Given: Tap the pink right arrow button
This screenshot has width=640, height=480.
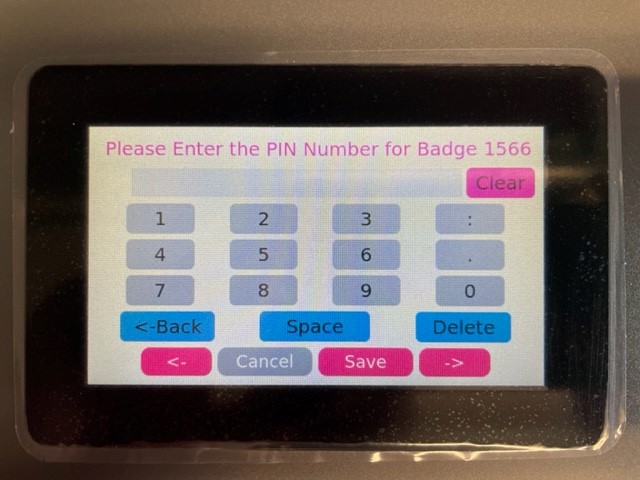Looking at the screenshot, I should pyautogui.click(x=454, y=362).
